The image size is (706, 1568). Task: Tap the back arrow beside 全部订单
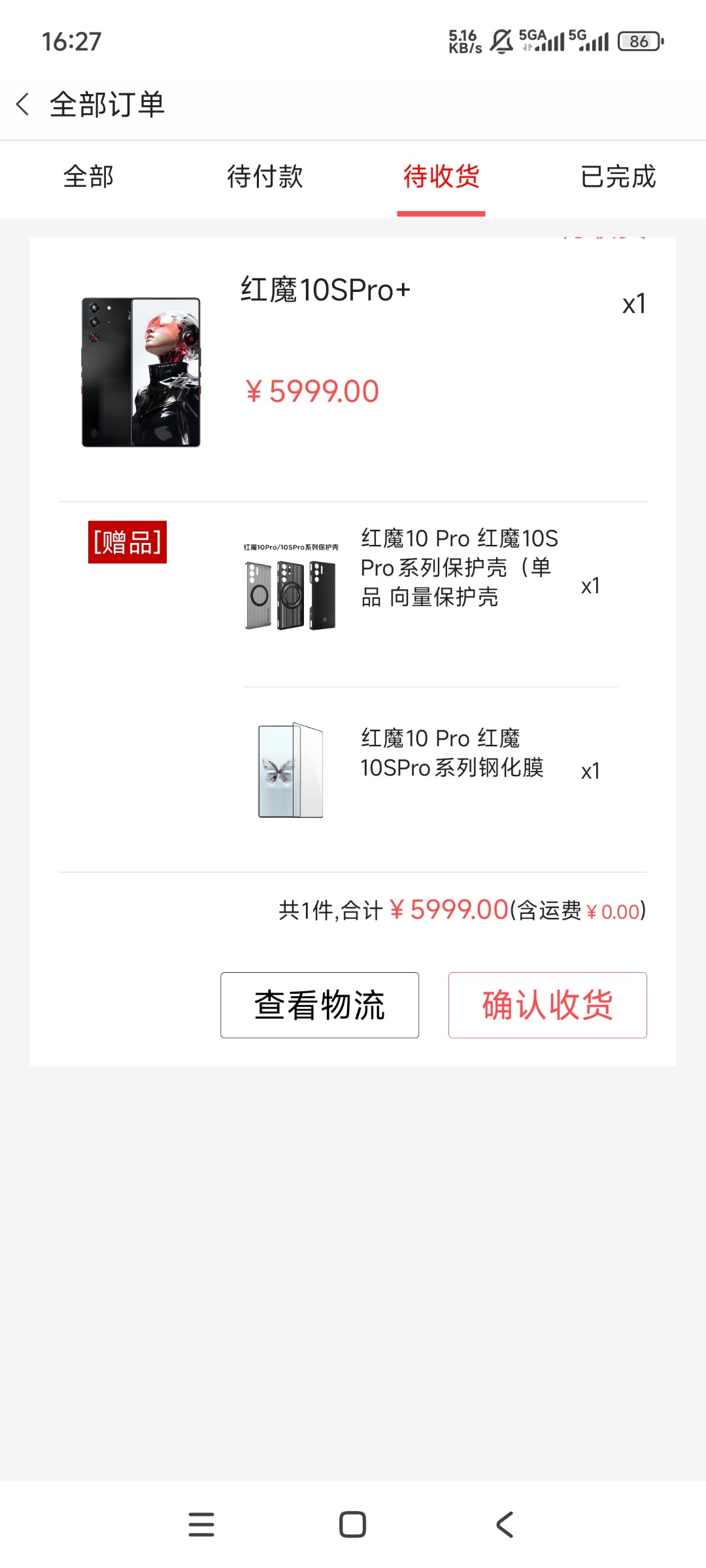24,103
